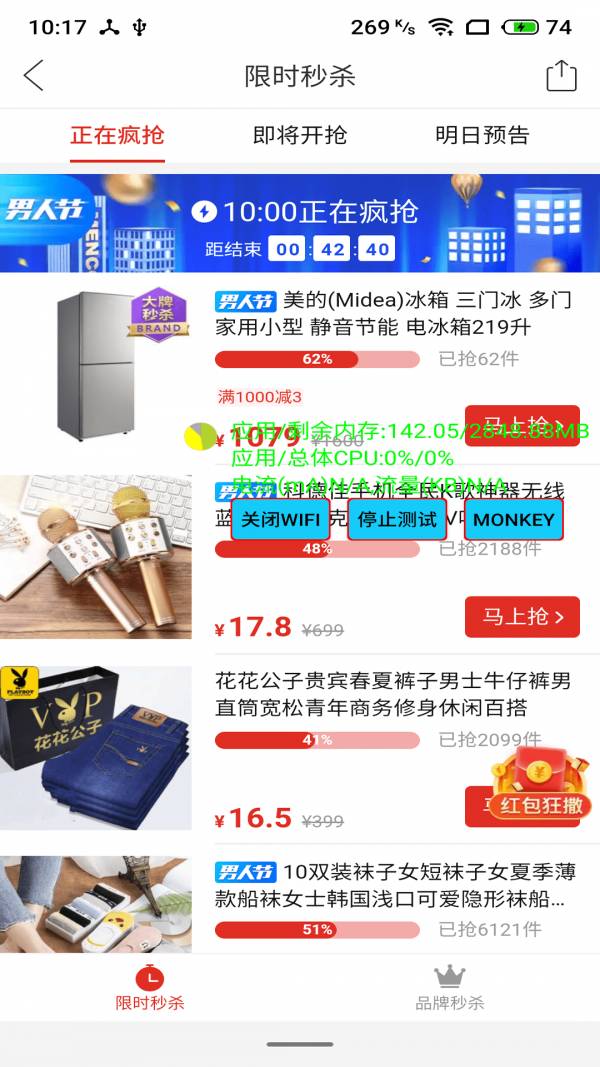600x1067 pixels.
Task: Share this flash sale page
Action: pyautogui.click(x=561, y=76)
